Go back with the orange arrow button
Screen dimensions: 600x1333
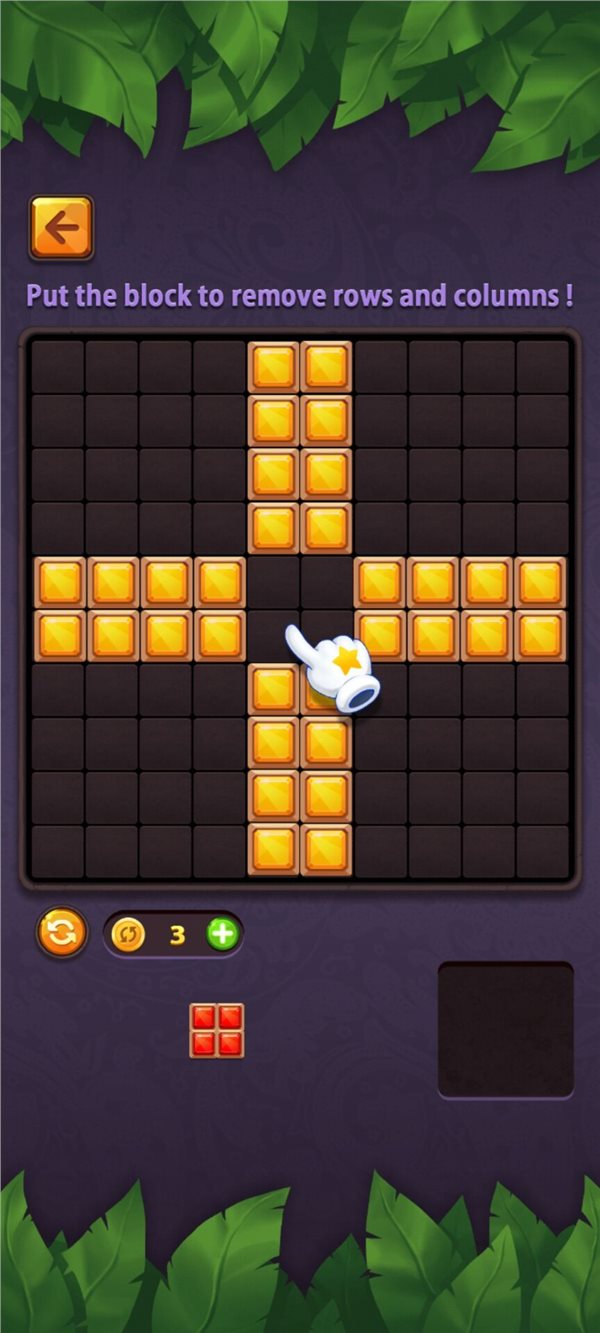(61, 227)
